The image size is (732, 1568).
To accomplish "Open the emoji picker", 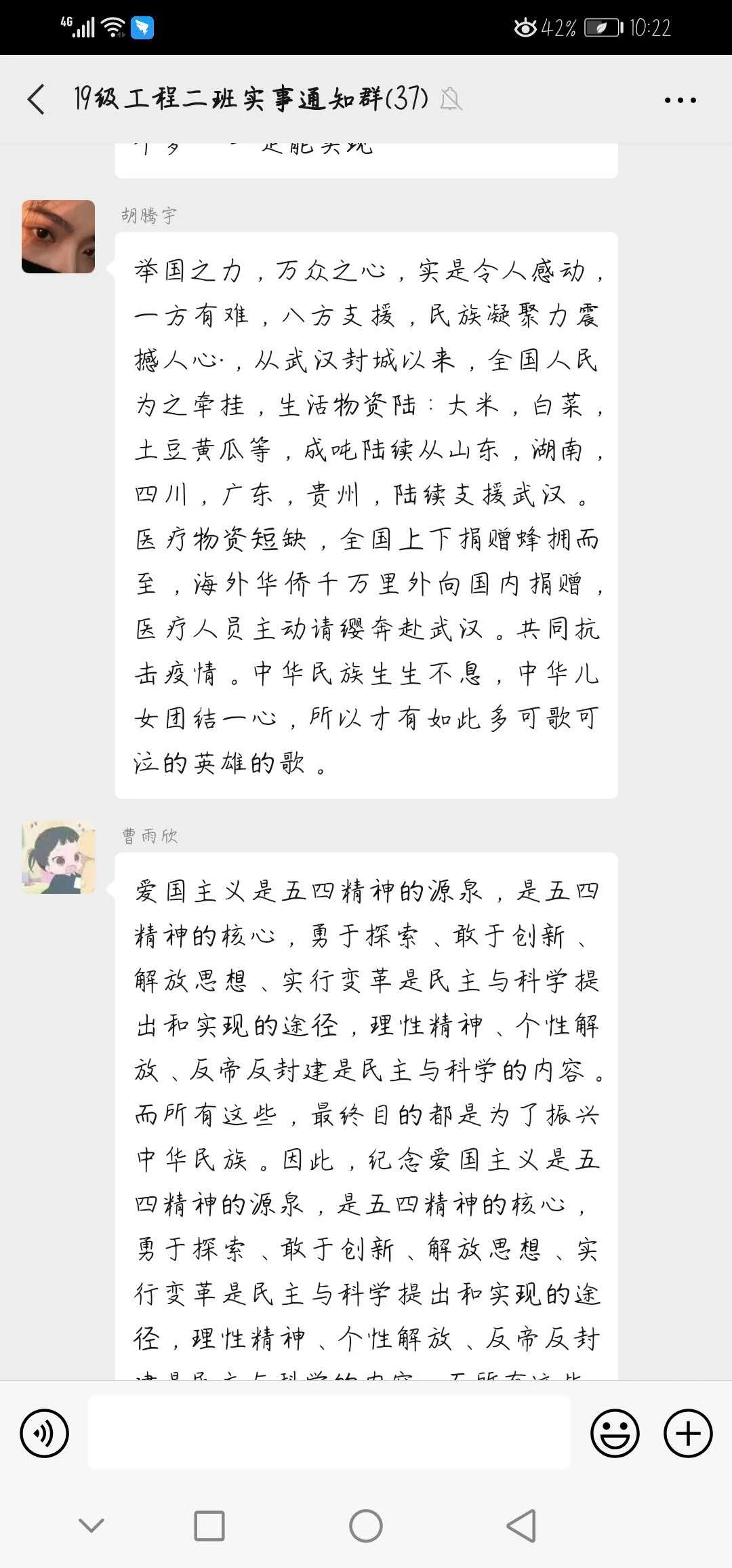I will [x=615, y=1433].
